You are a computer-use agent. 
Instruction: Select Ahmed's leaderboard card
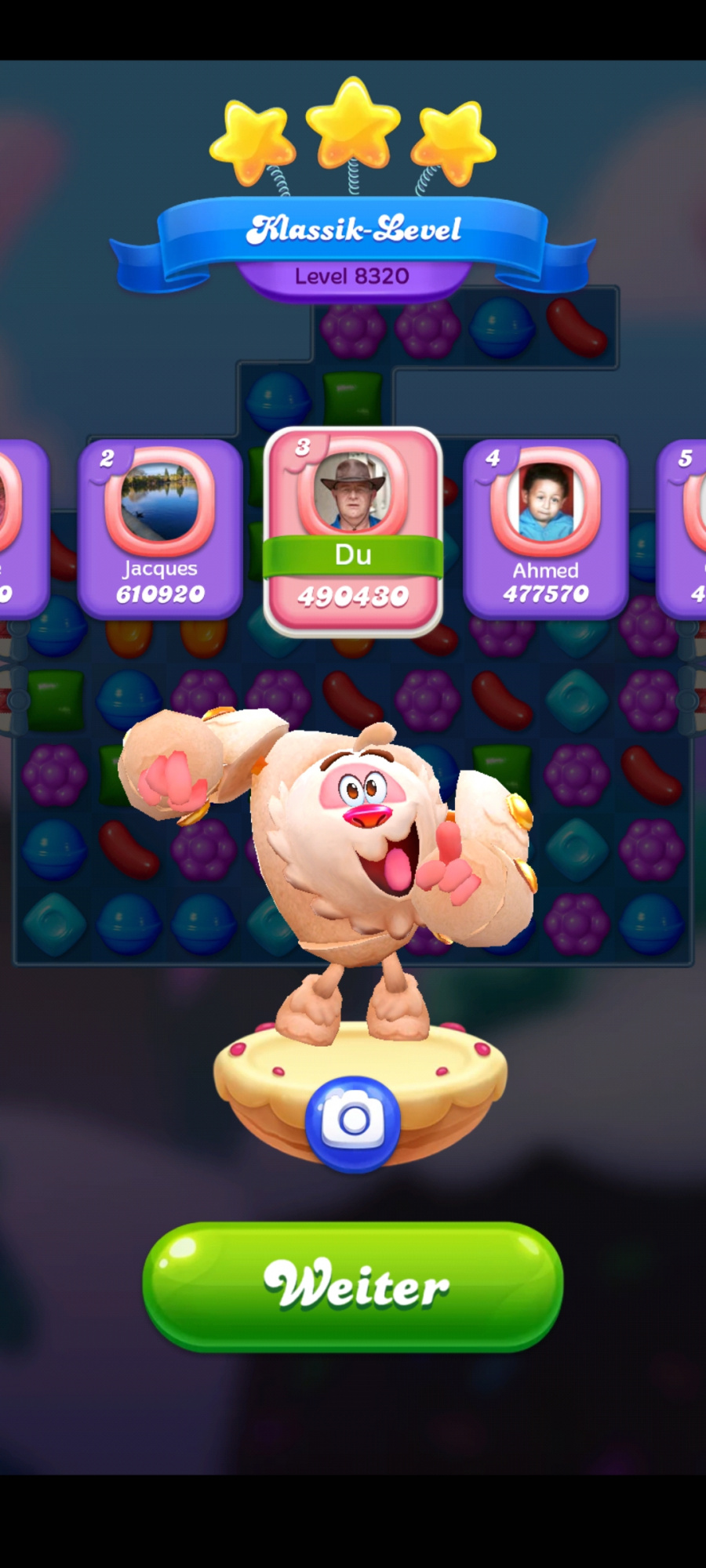pos(546,529)
